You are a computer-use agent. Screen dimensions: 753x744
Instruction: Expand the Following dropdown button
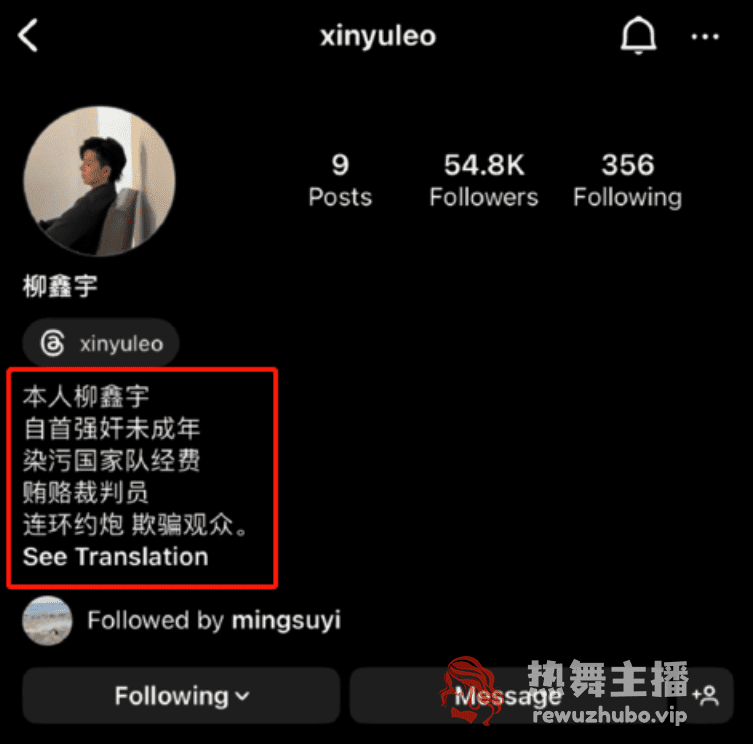181,696
